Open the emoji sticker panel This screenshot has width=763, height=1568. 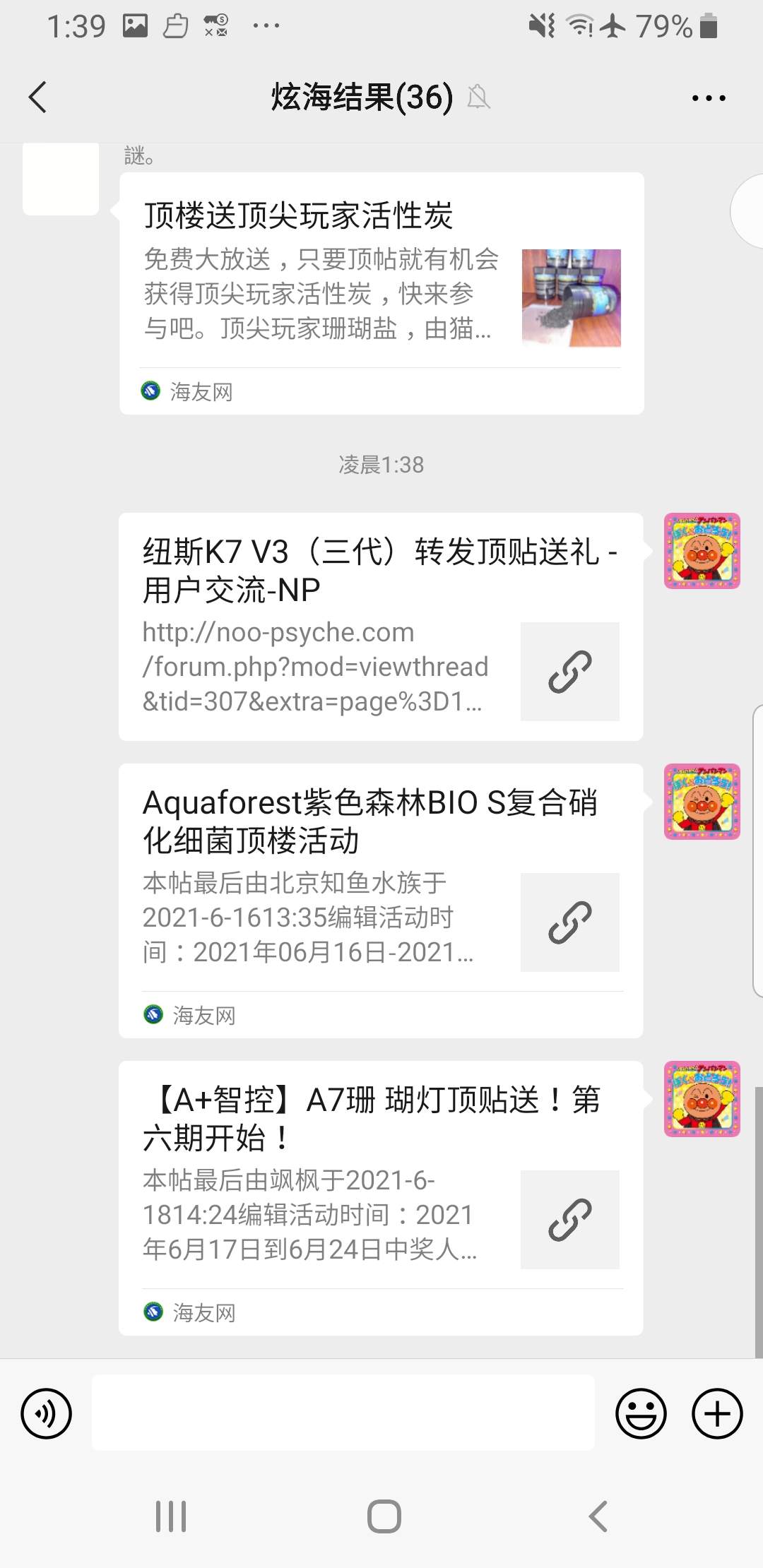641,1413
